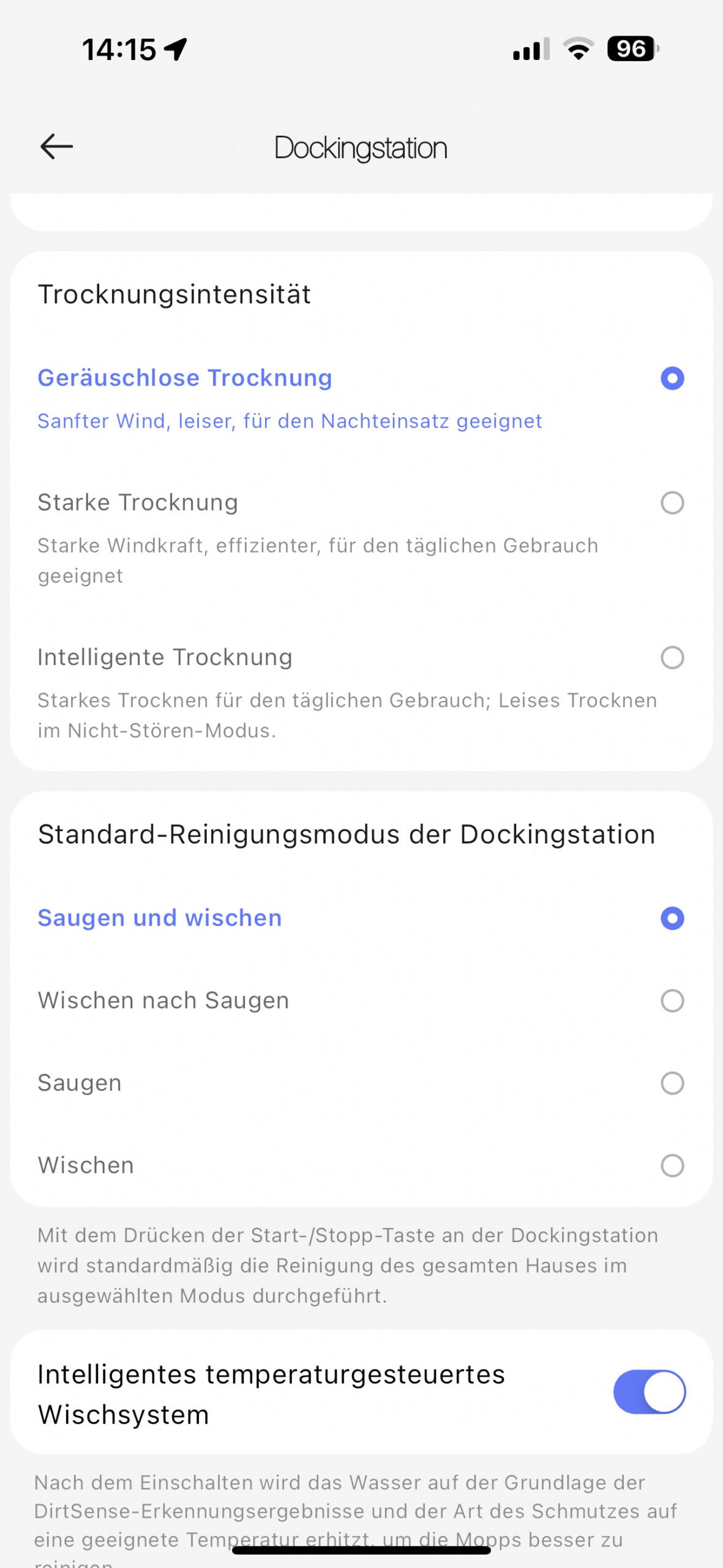Choose the Wischen only mode
The width and height of the screenshot is (723, 1568).
pyautogui.click(x=361, y=1165)
